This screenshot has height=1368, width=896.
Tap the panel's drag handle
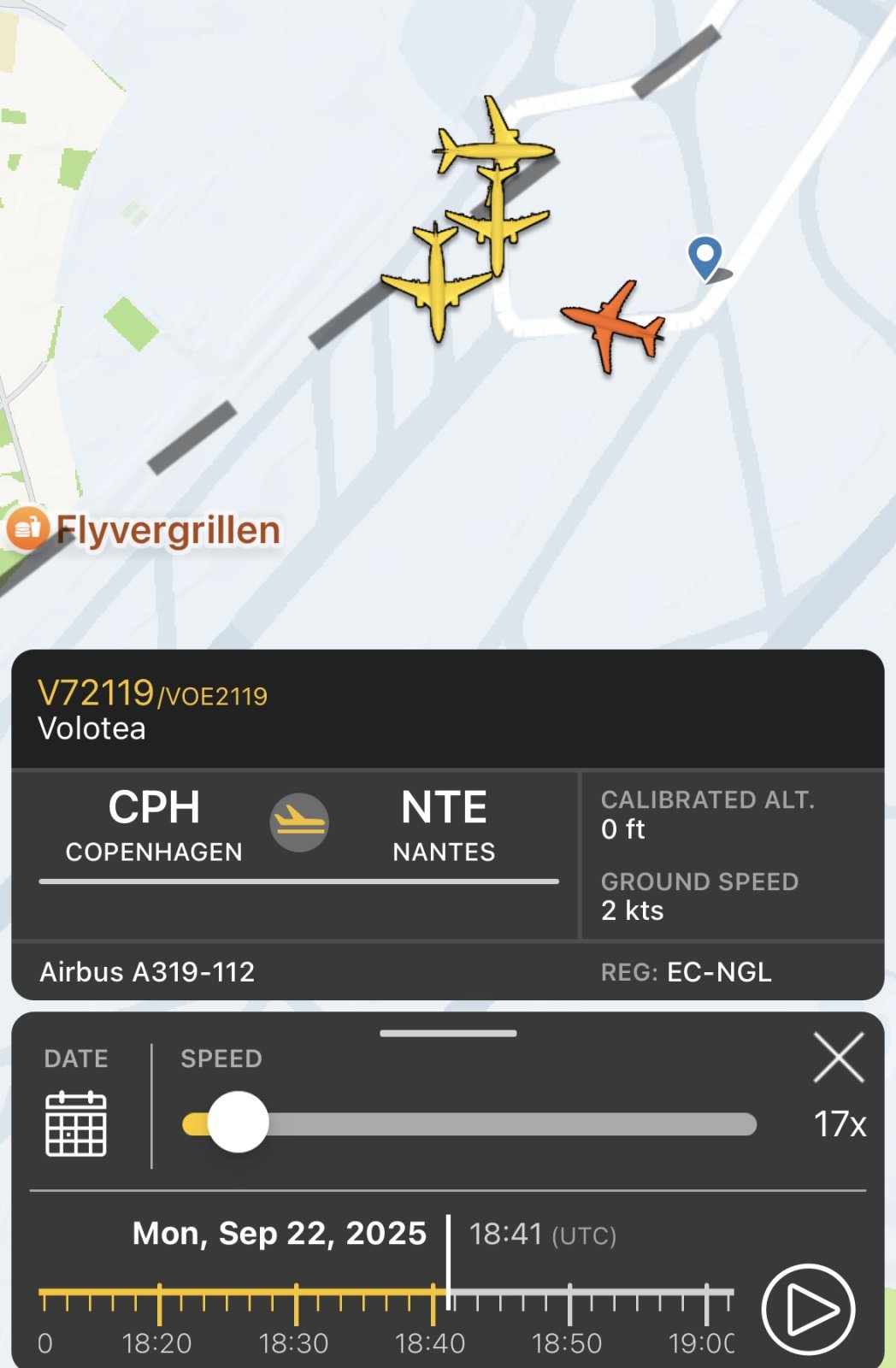448,1033
